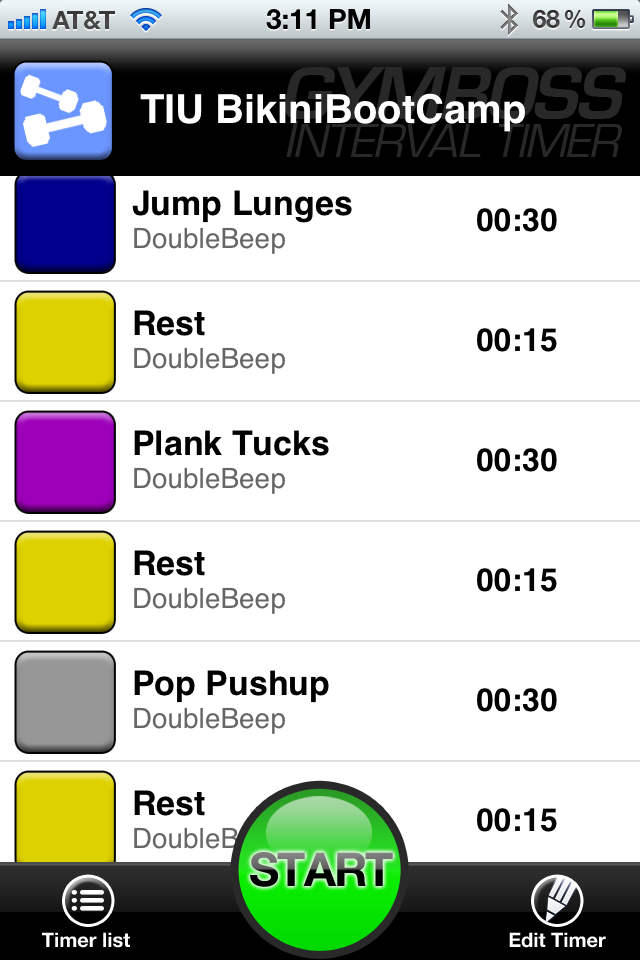Select the Jump Lunges interval

tap(320, 222)
